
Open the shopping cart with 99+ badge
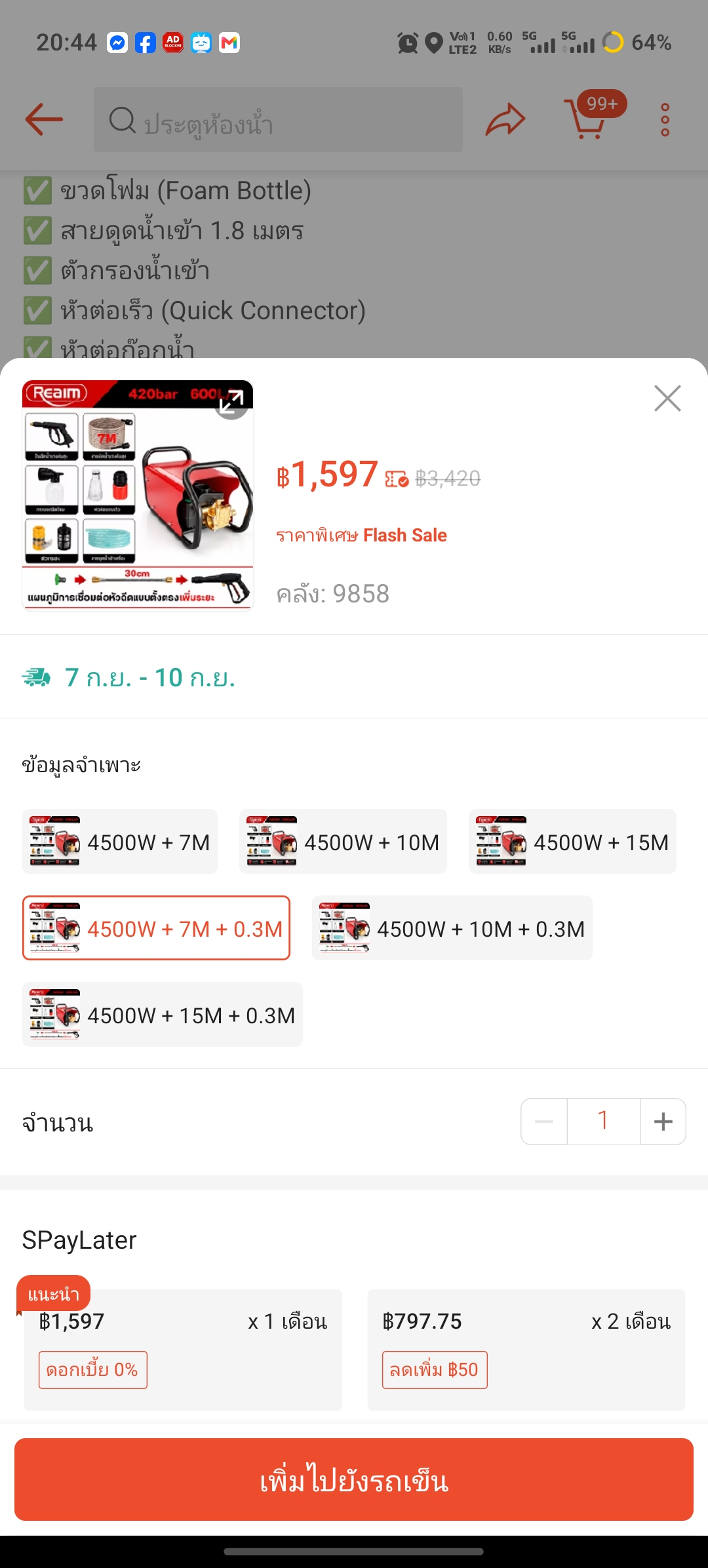587,117
